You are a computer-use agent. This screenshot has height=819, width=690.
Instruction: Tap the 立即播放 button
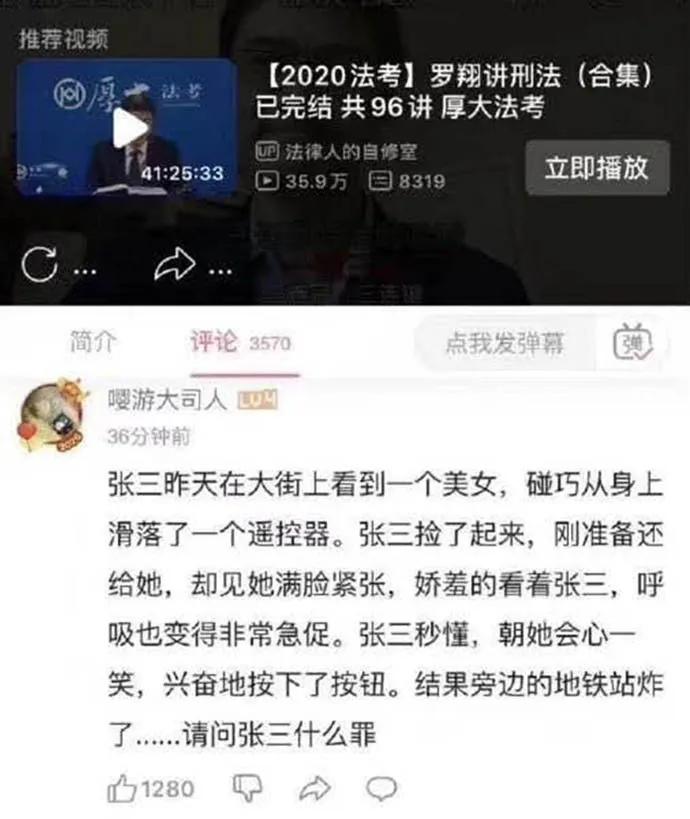click(597, 168)
